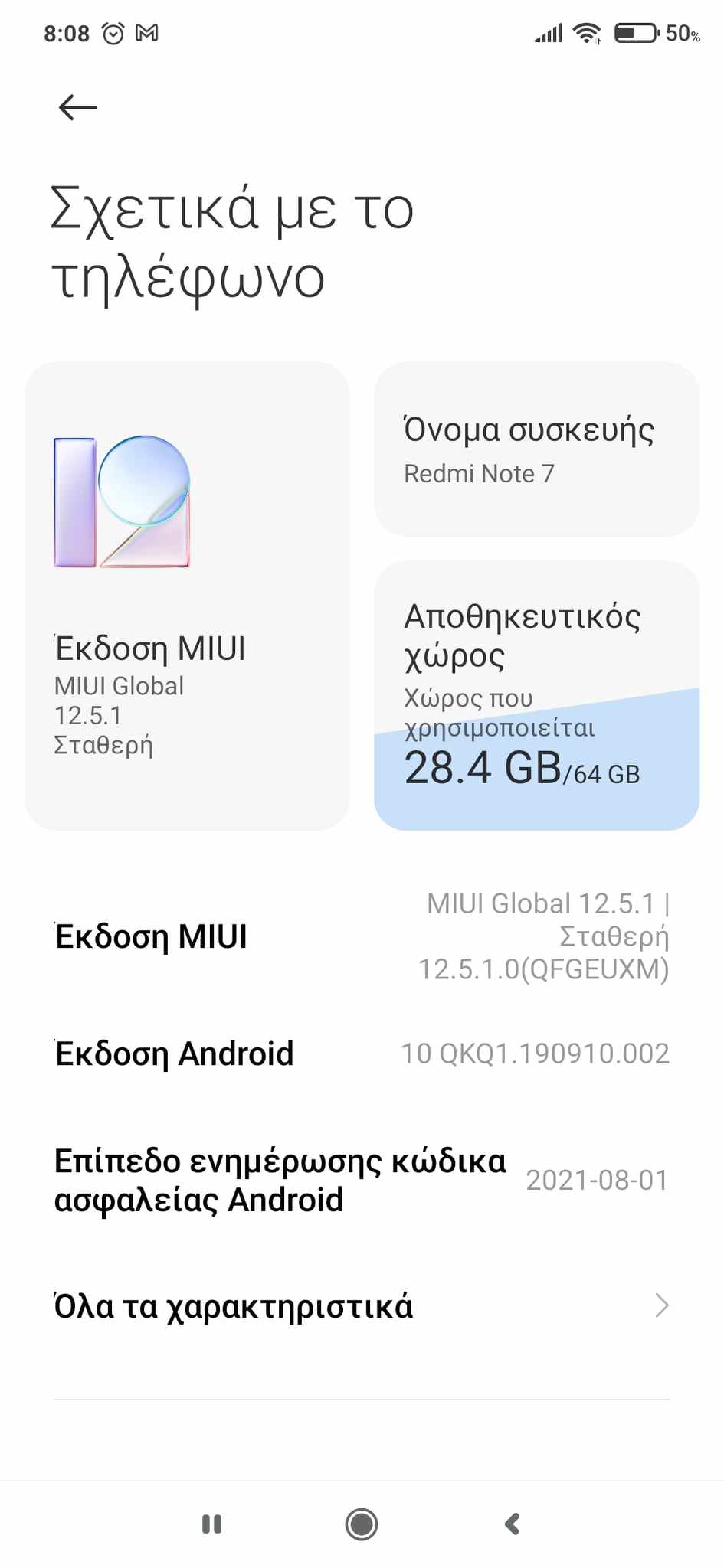
Task: Open the Έκδοση MIUI card with logo
Action: click(x=187, y=596)
